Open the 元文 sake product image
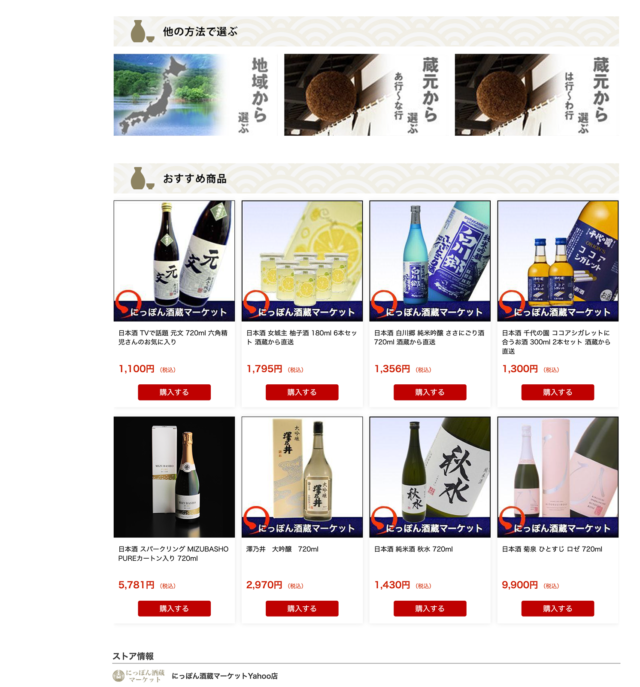640x687 pixels. 174,260
